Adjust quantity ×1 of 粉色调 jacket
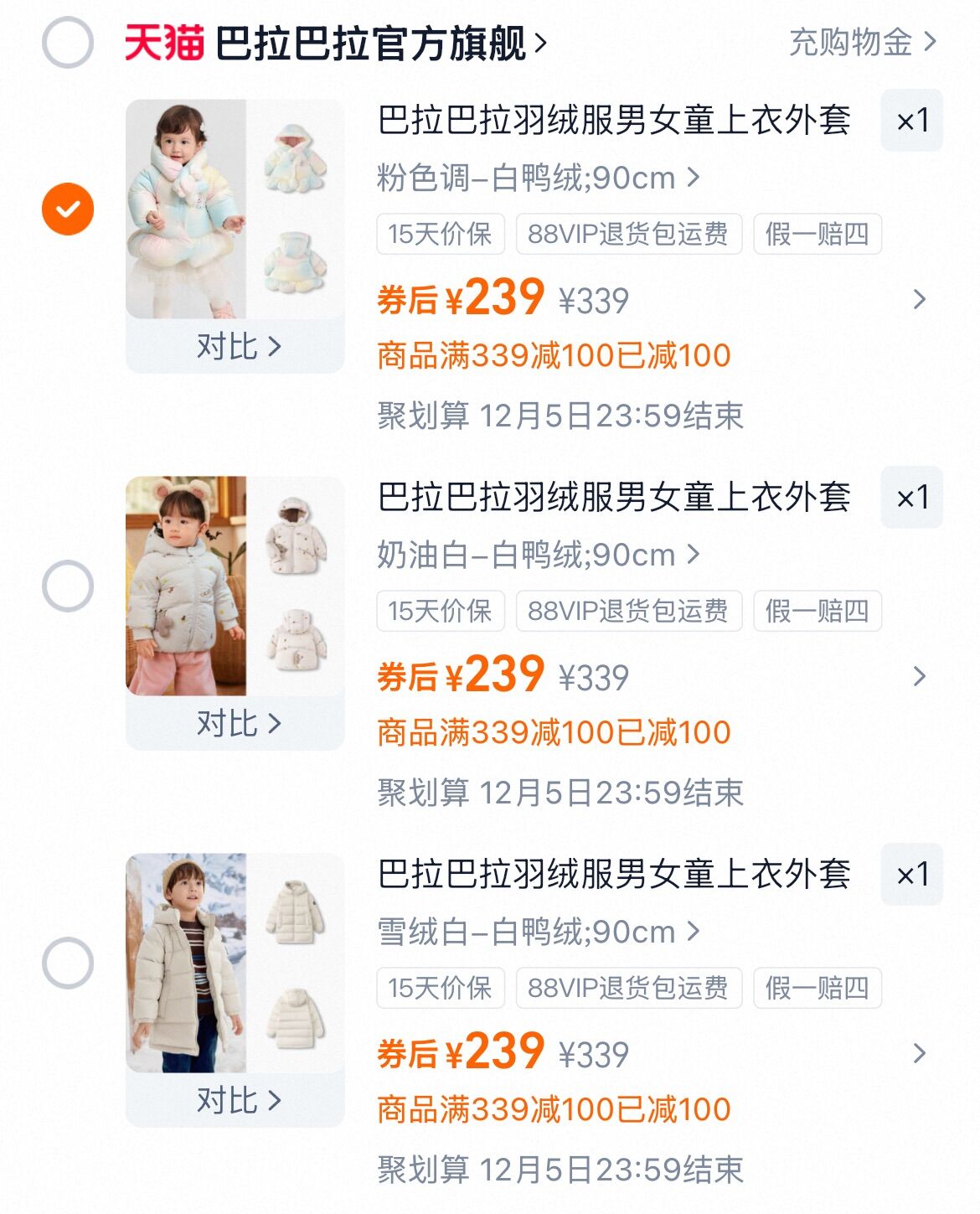The image size is (980, 1214). (911, 121)
